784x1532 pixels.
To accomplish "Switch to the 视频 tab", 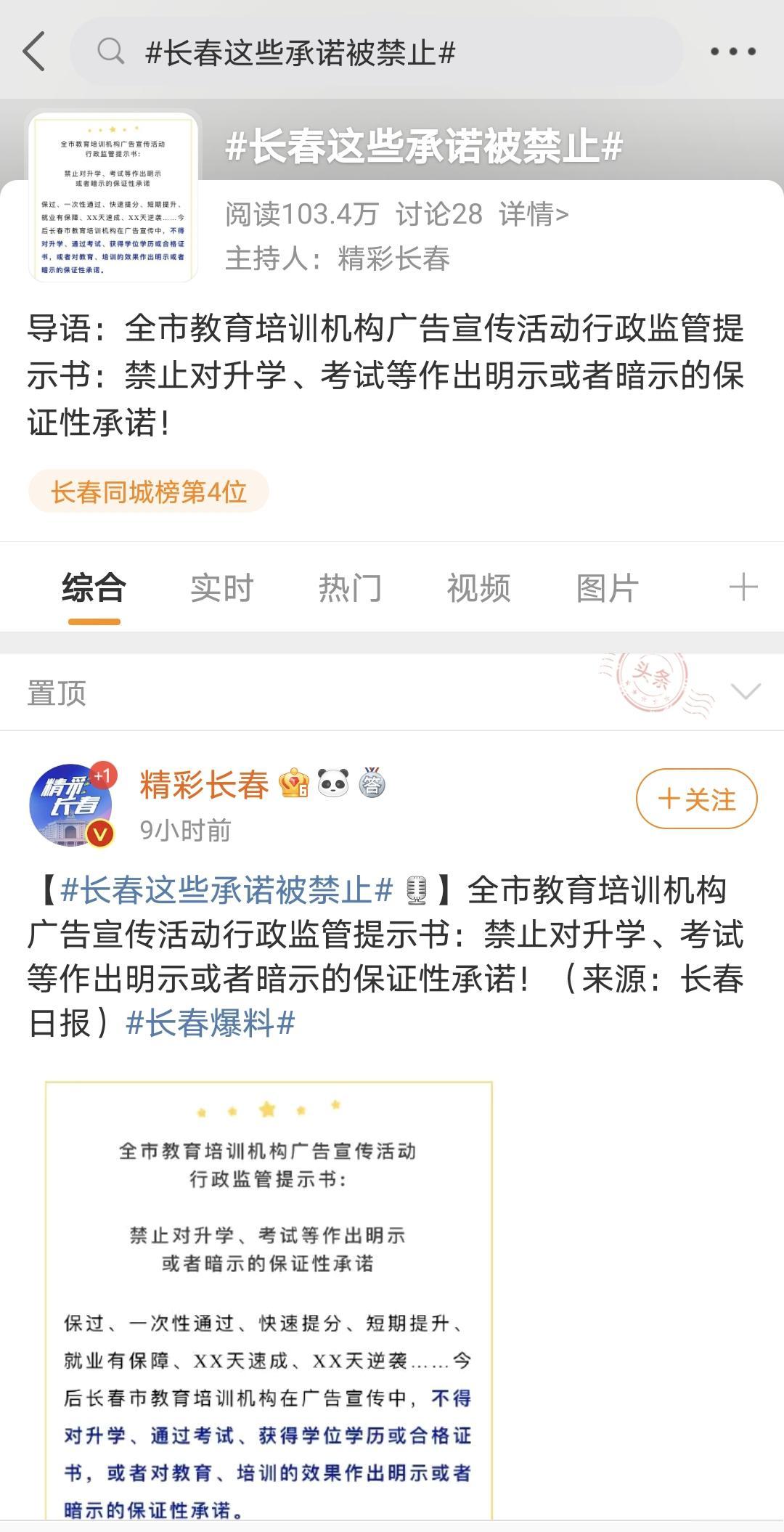I will [x=478, y=588].
